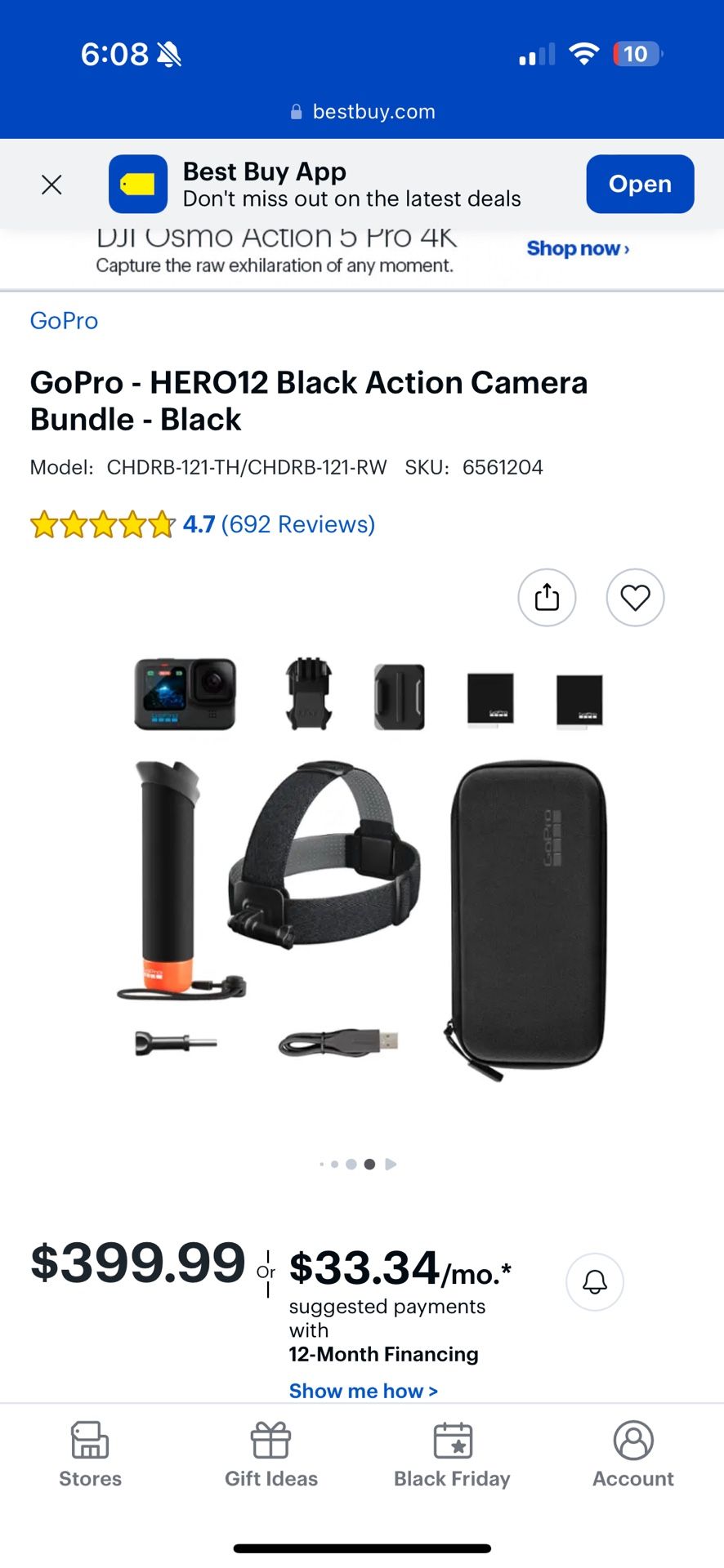Tap Show me how financing link
Screen dimensions: 724x1568
tap(364, 1391)
